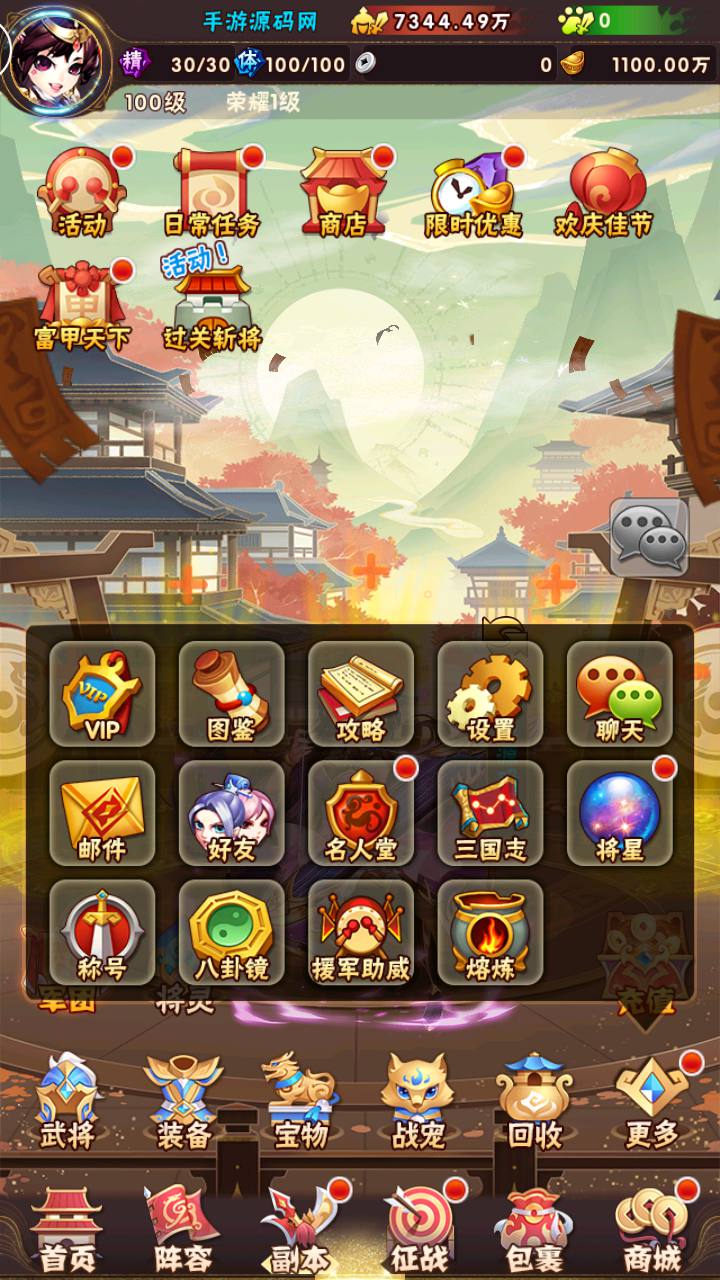This screenshot has width=720, height=1280.
Task: Switch to the 阵容 lineup tab
Action: pos(182,1228)
